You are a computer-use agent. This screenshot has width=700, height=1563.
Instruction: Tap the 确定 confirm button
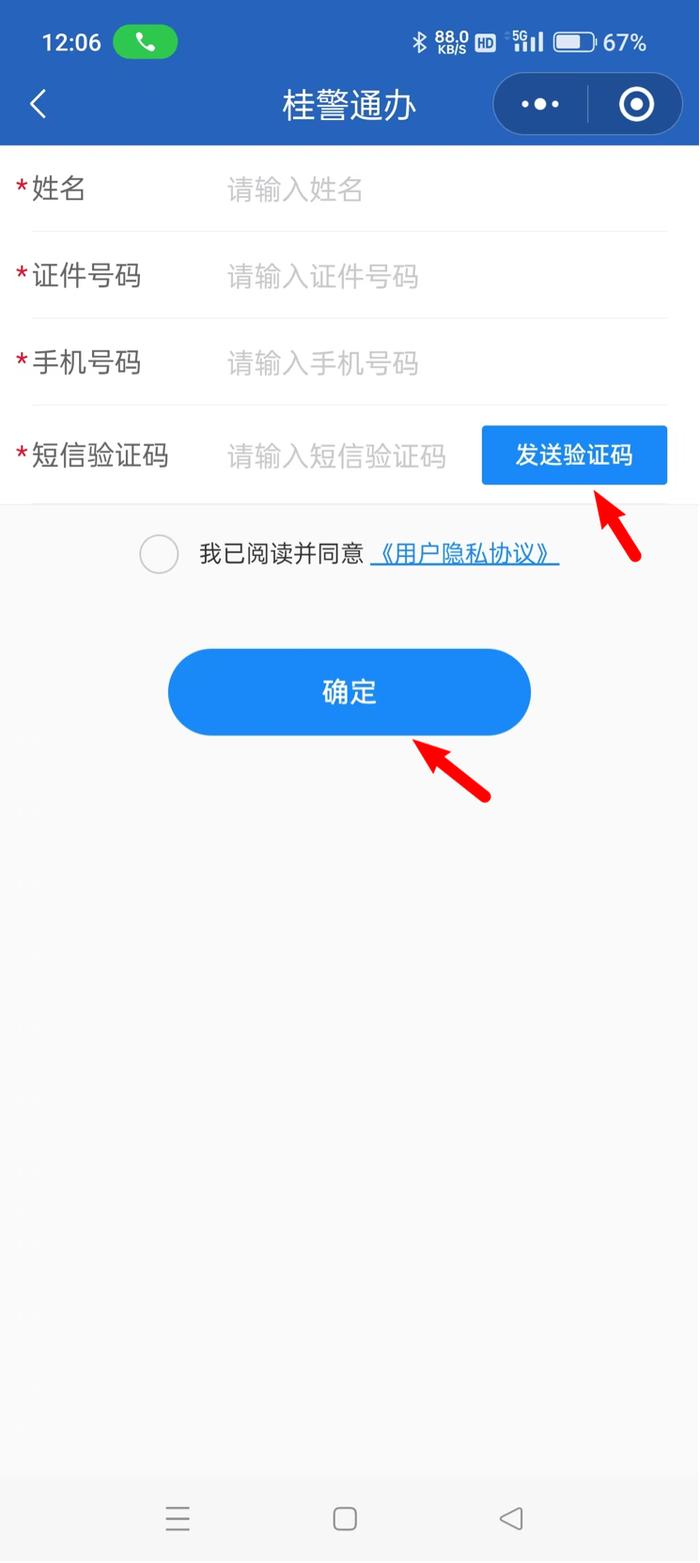(x=349, y=692)
